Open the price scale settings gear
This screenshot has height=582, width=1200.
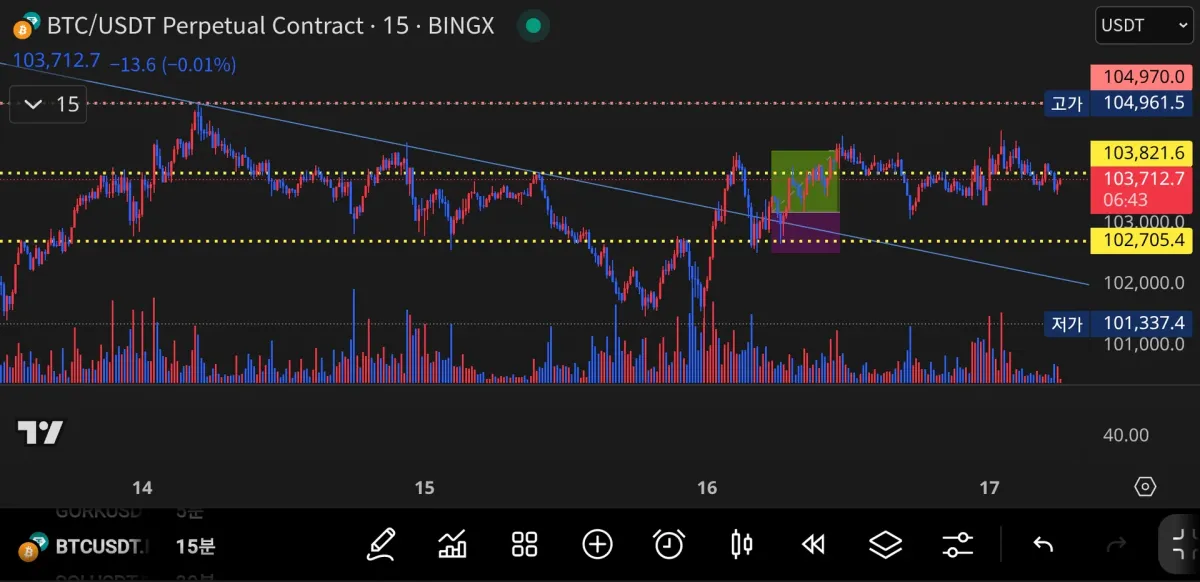(1145, 487)
